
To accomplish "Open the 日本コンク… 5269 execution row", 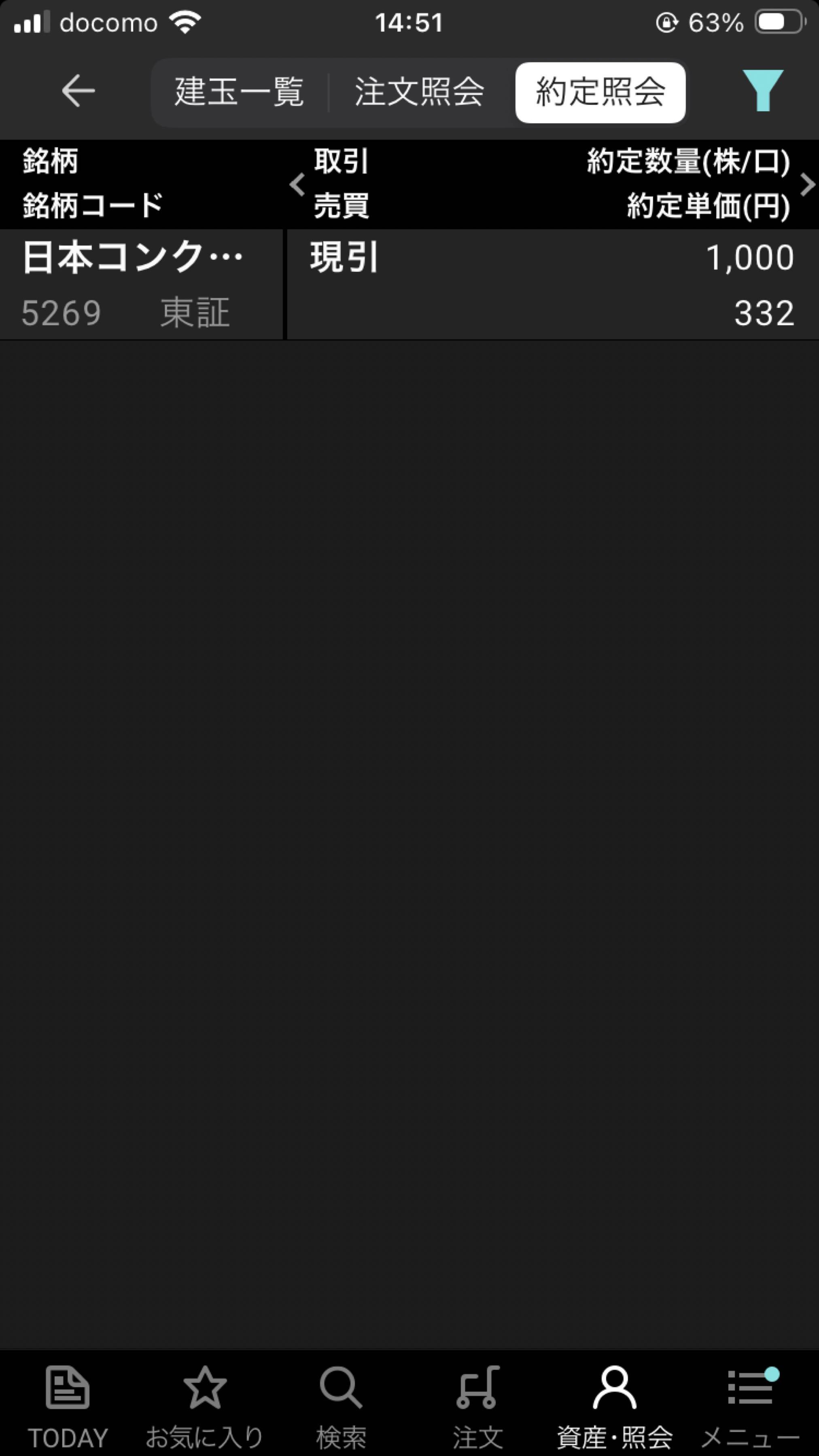I will (409, 284).
